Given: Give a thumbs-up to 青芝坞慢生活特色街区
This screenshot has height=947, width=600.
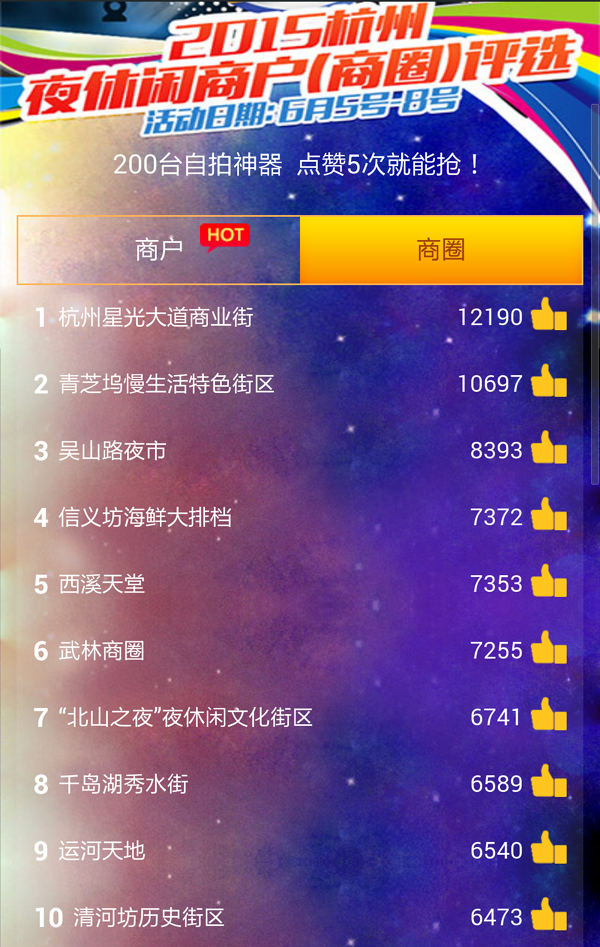Looking at the screenshot, I should tap(549, 383).
